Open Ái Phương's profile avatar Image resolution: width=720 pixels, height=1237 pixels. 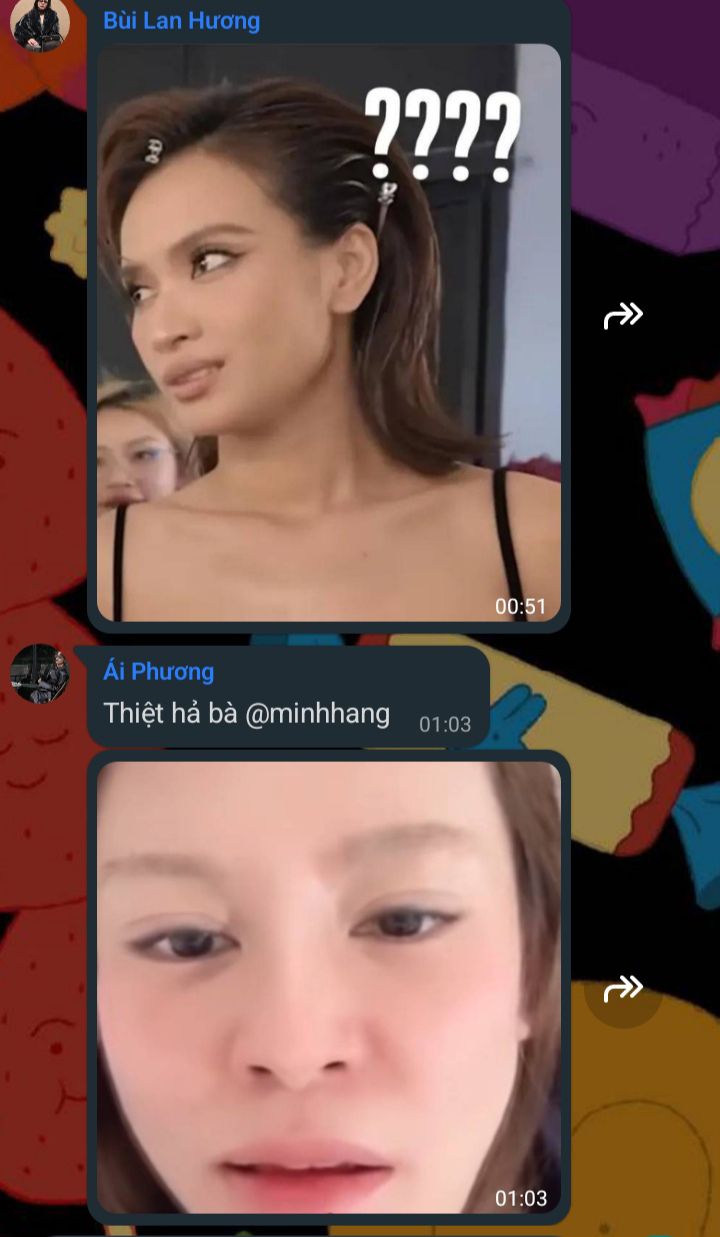point(40,674)
